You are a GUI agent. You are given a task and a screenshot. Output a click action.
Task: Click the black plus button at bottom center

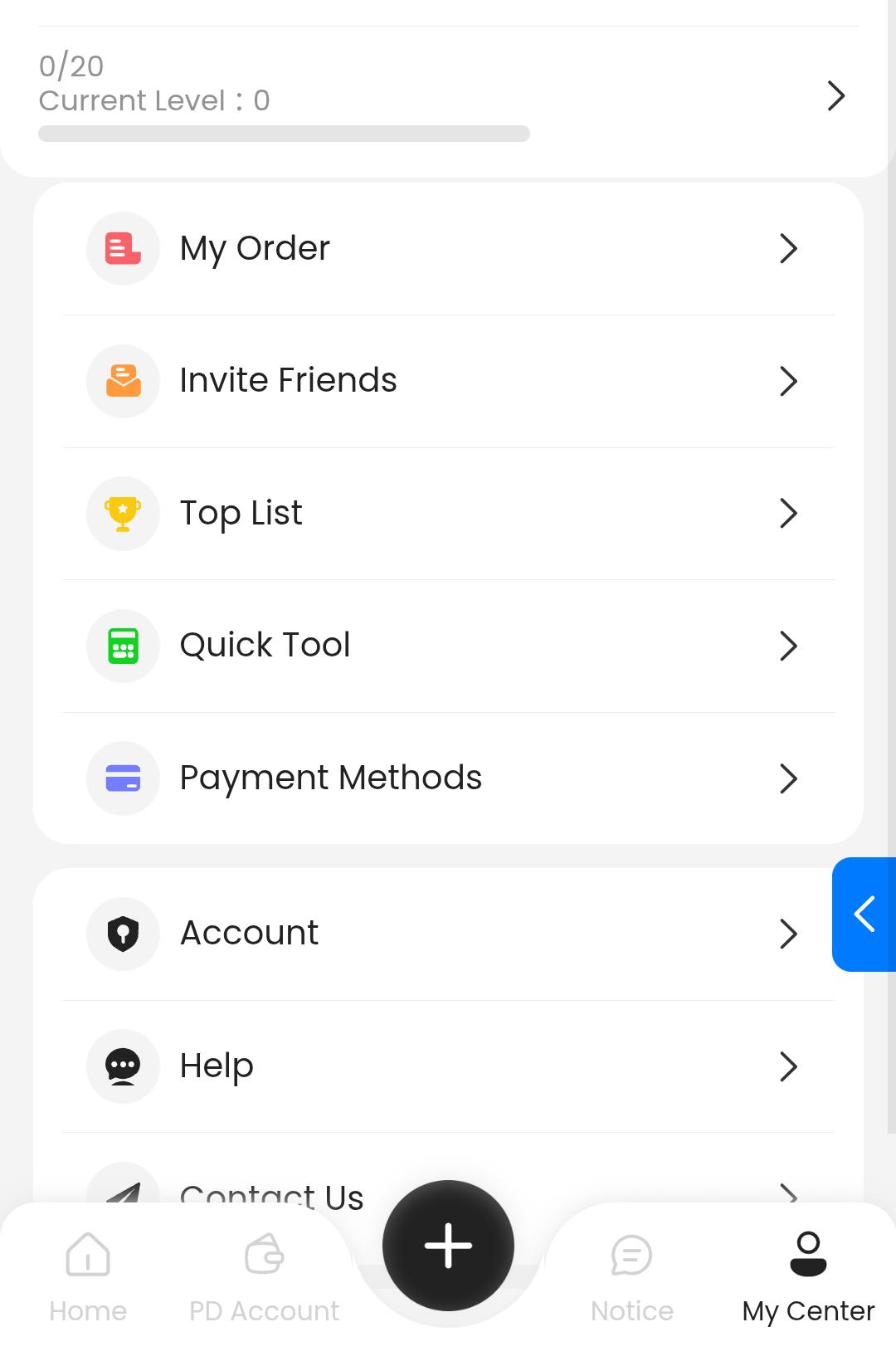pos(448,1245)
